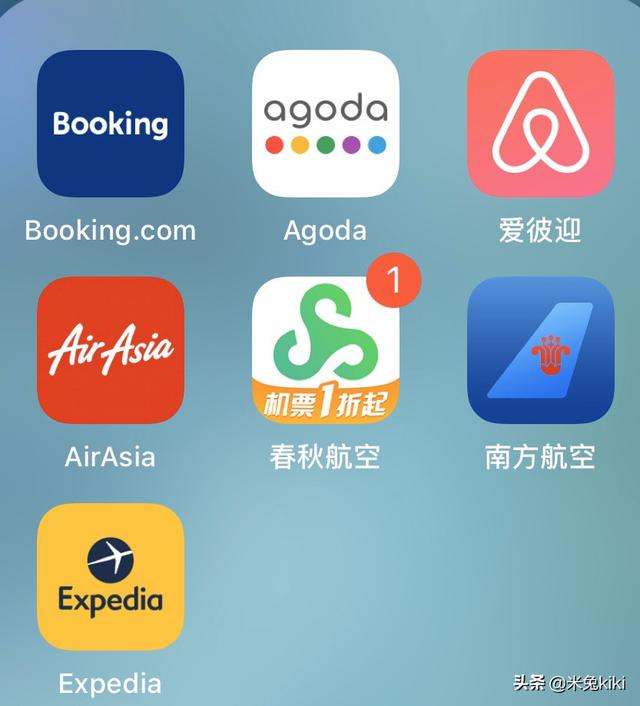Viewport: 640px width, 706px height.
Task: Open the 爱彼迎 Airbnb app
Action: click(540, 124)
